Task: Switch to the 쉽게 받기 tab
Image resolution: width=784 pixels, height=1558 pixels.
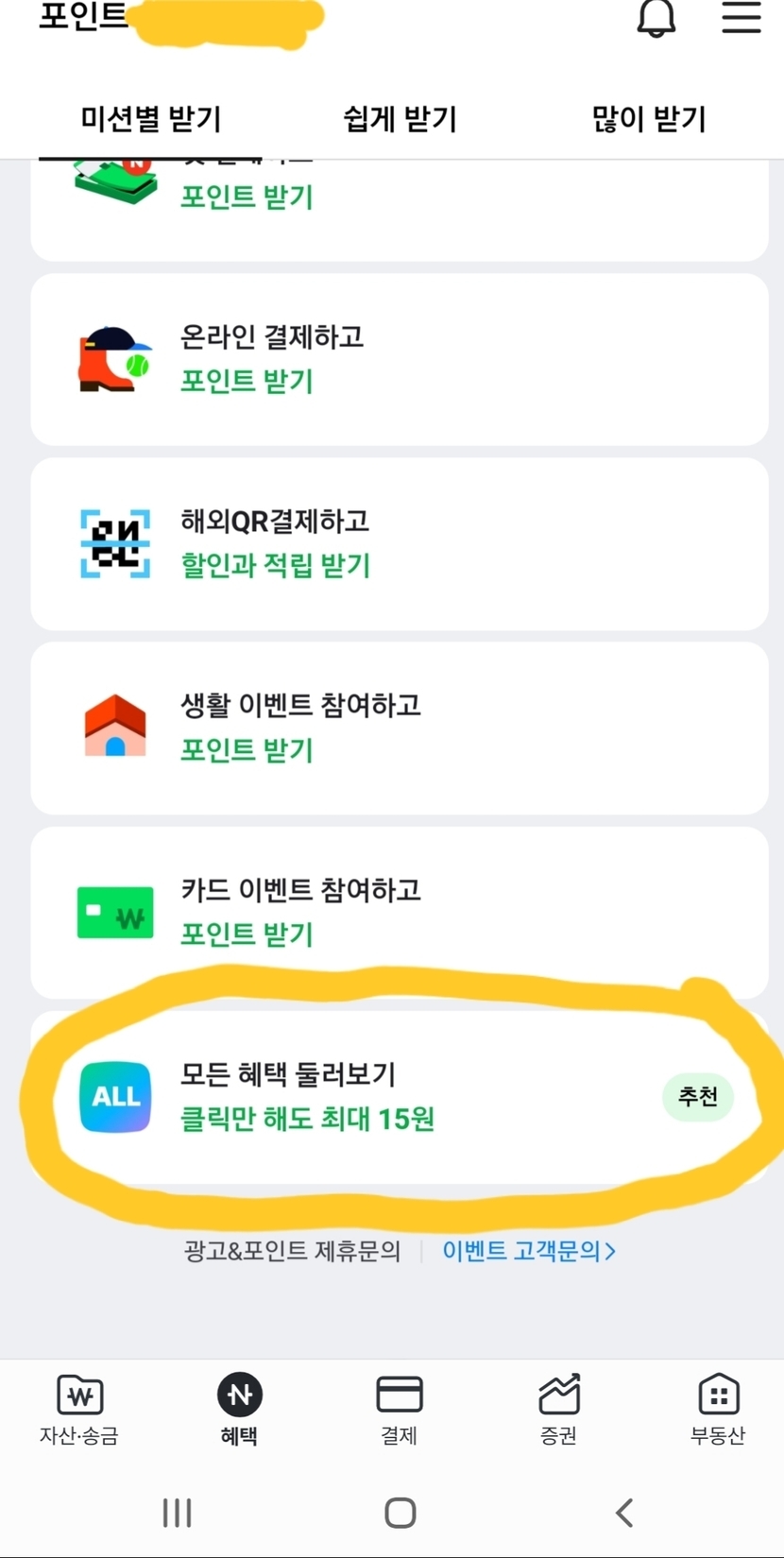Action: [400, 120]
